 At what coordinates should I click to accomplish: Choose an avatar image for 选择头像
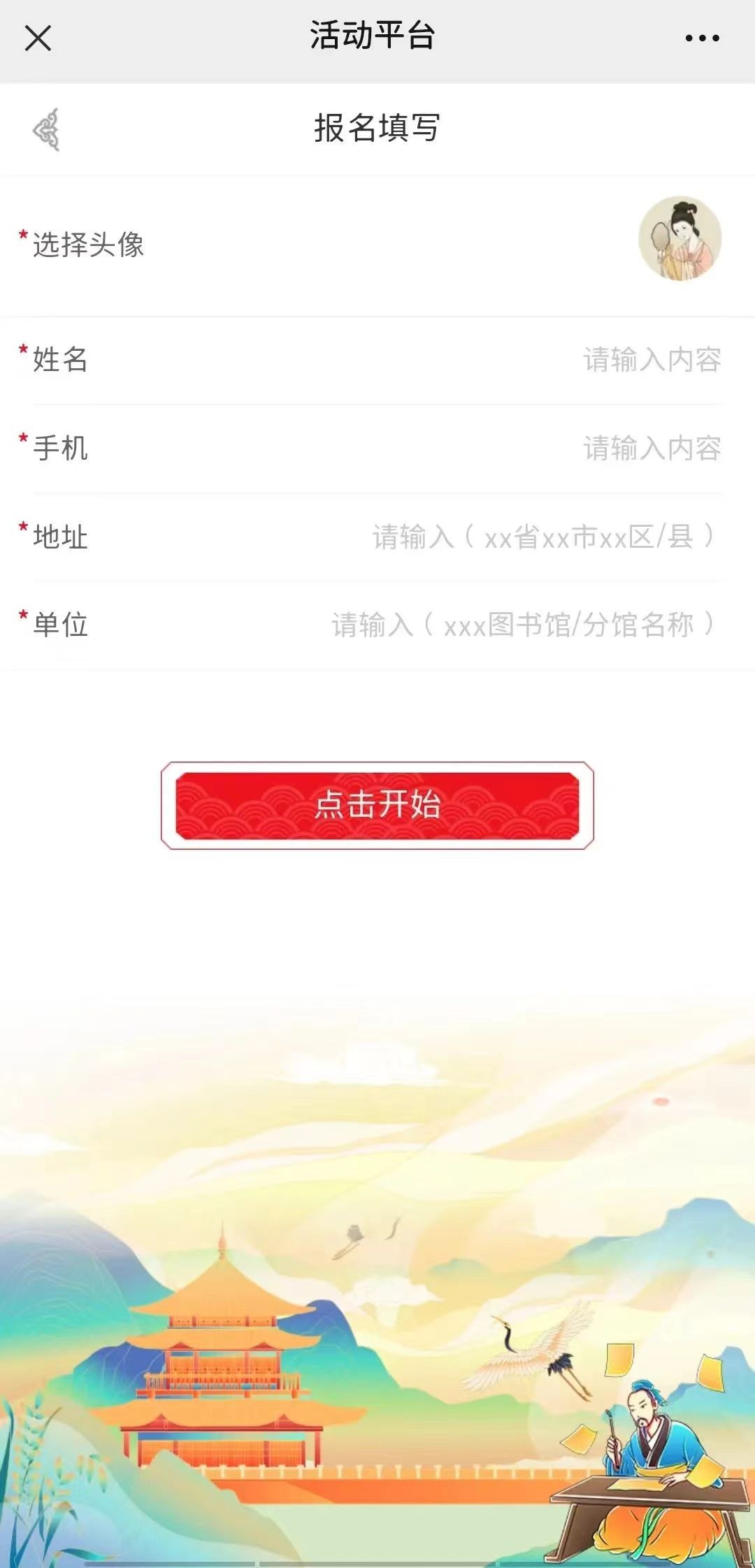679,239
